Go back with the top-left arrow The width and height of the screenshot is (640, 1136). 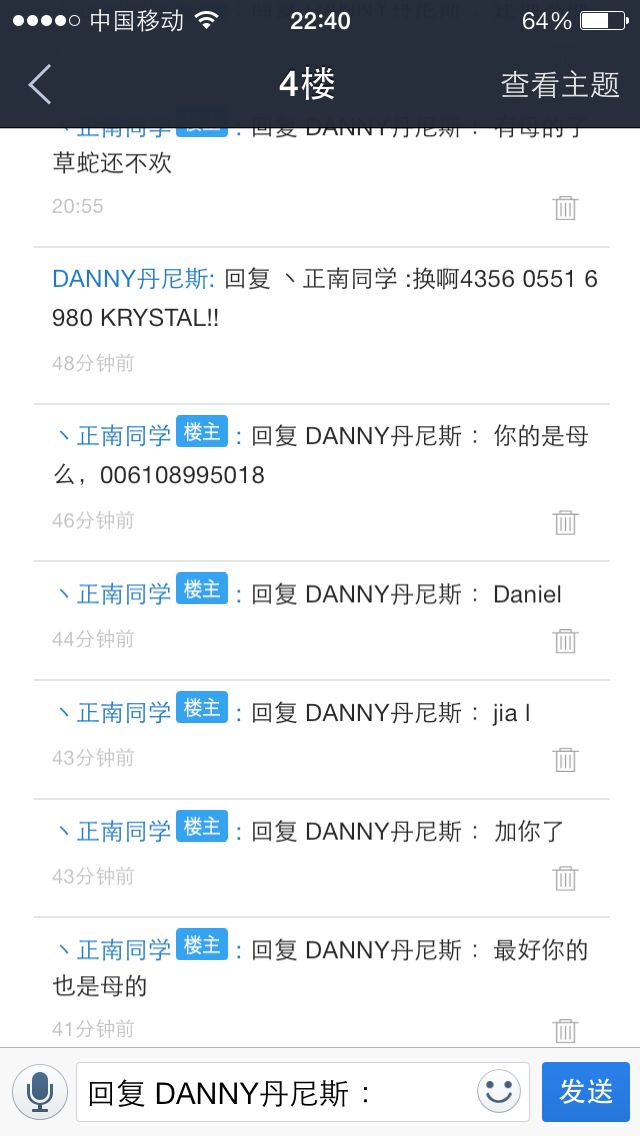click(40, 85)
